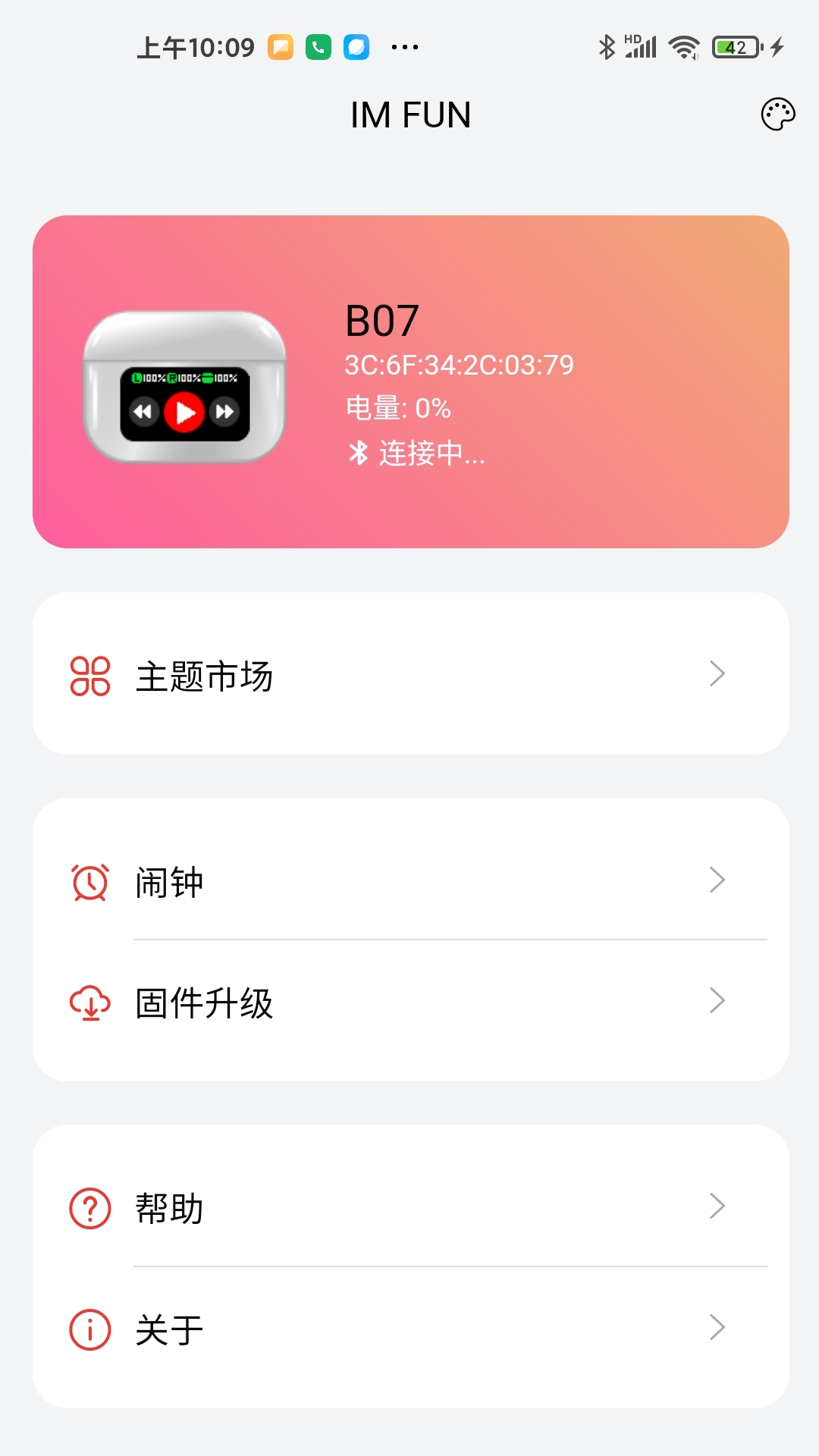
Task: Go to 闹钟 alarm settings
Action: (x=410, y=881)
